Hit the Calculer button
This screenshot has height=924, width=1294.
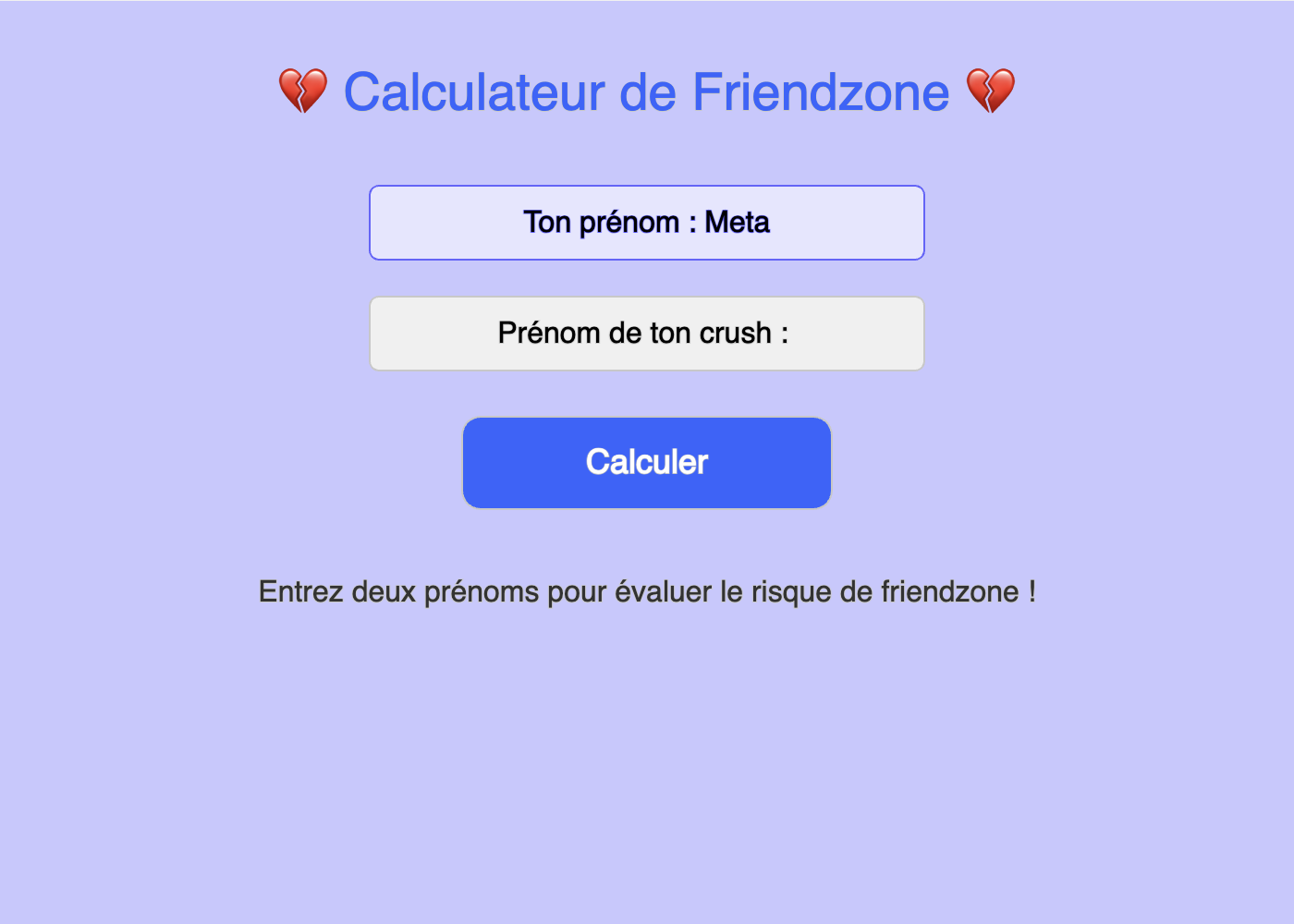coord(647,462)
